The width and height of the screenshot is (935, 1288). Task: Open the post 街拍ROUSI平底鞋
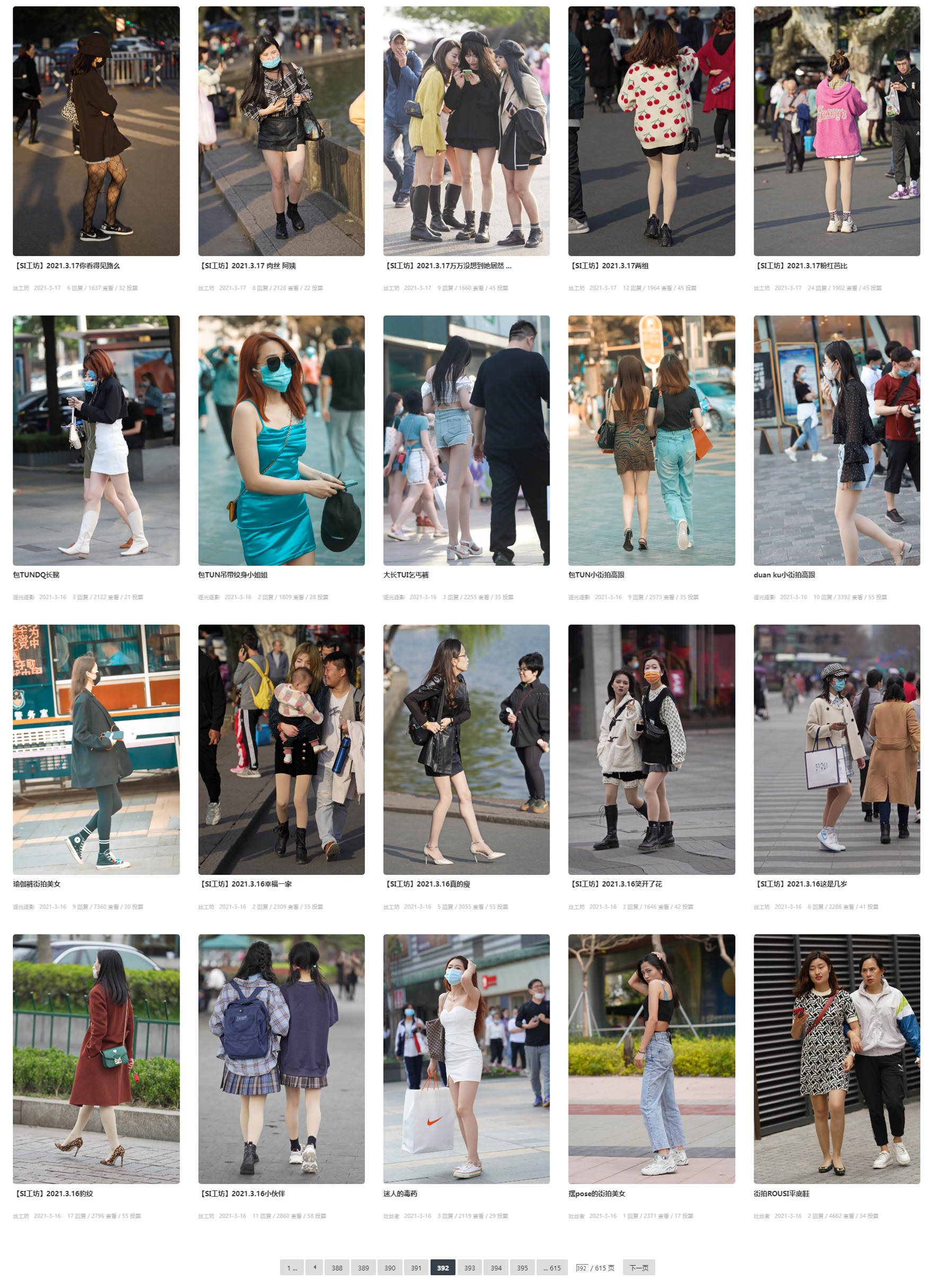click(x=781, y=1193)
